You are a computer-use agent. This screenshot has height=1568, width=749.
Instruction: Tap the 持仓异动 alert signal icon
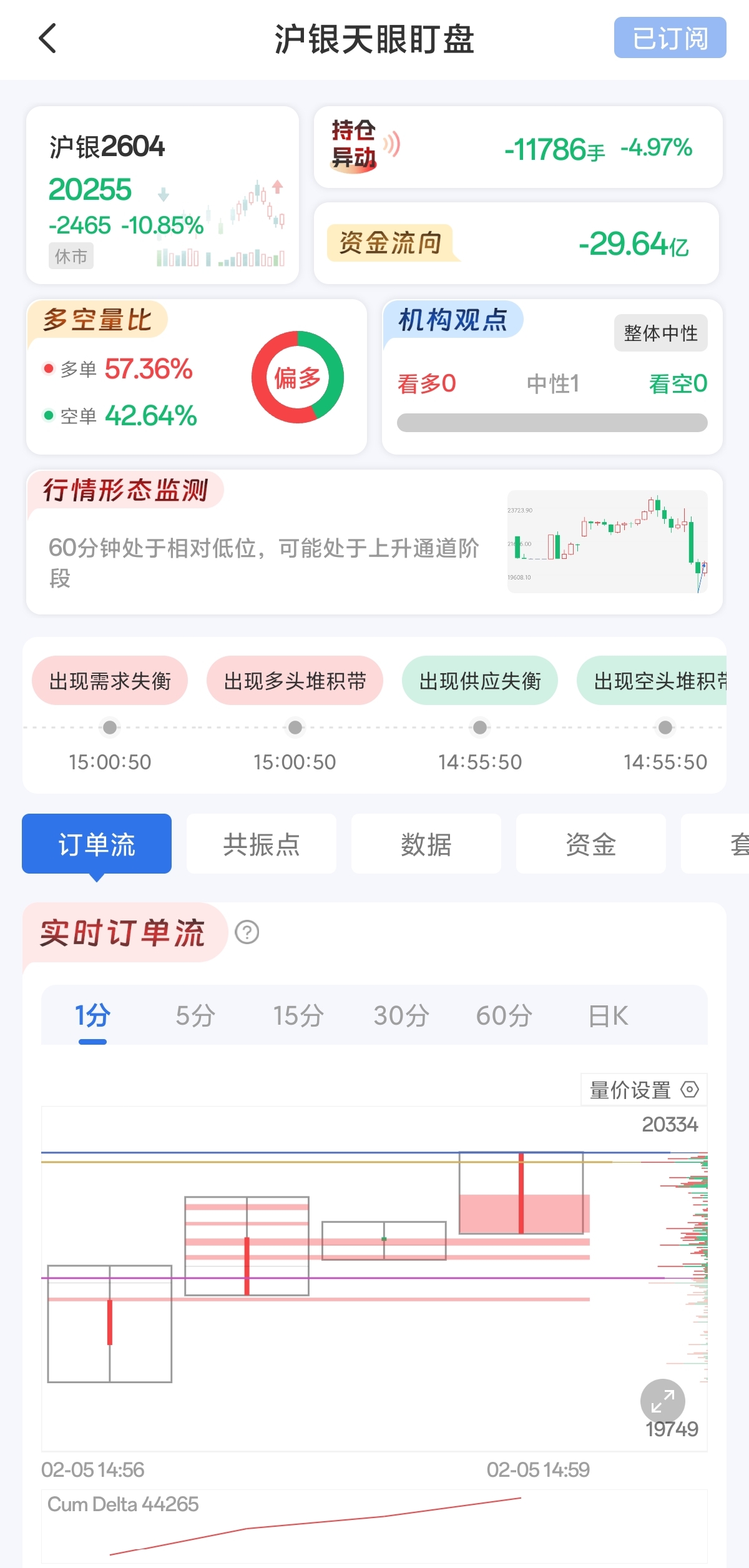click(392, 145)
